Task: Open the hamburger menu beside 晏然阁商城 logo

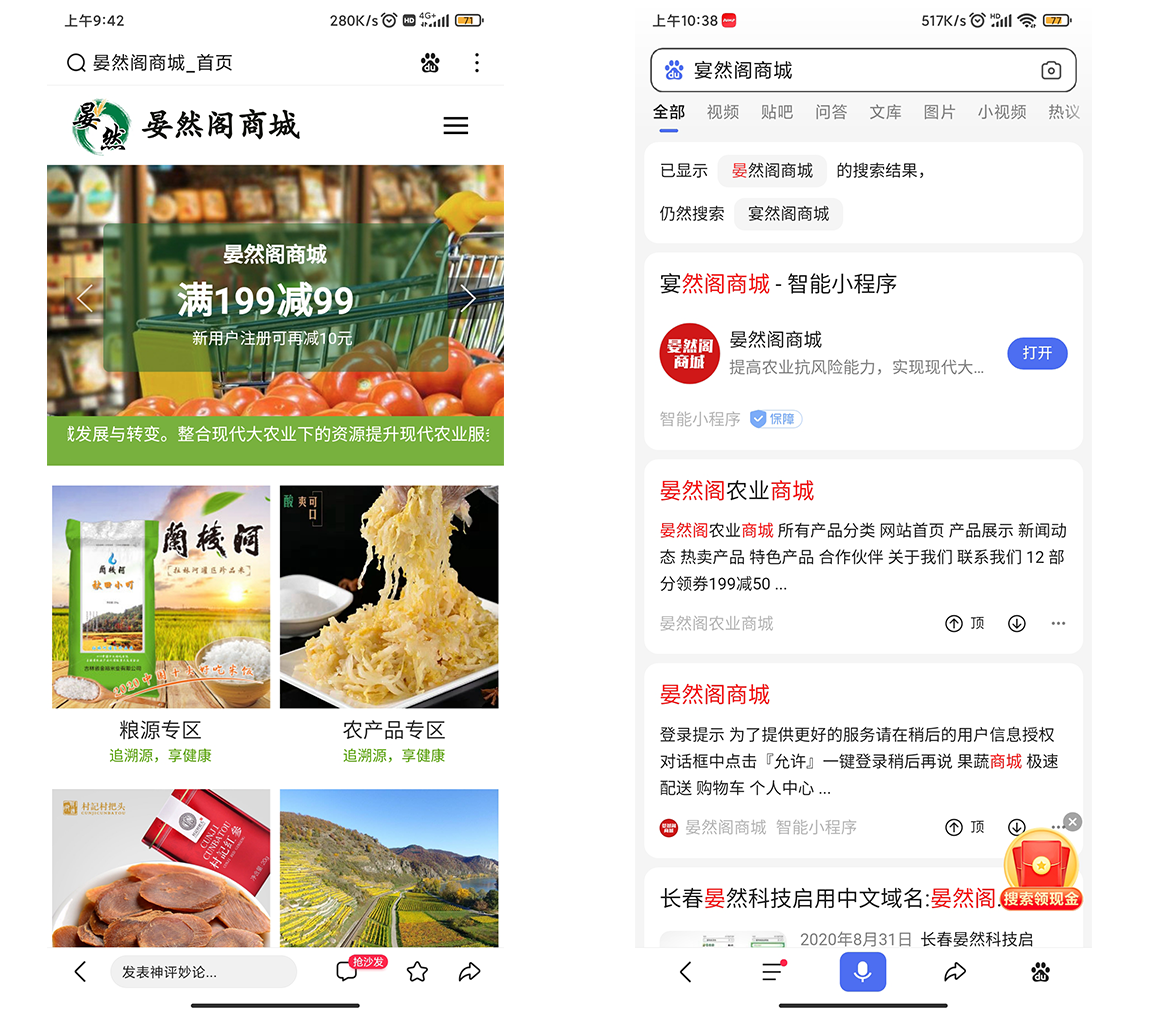Action: tap(455, 126)
